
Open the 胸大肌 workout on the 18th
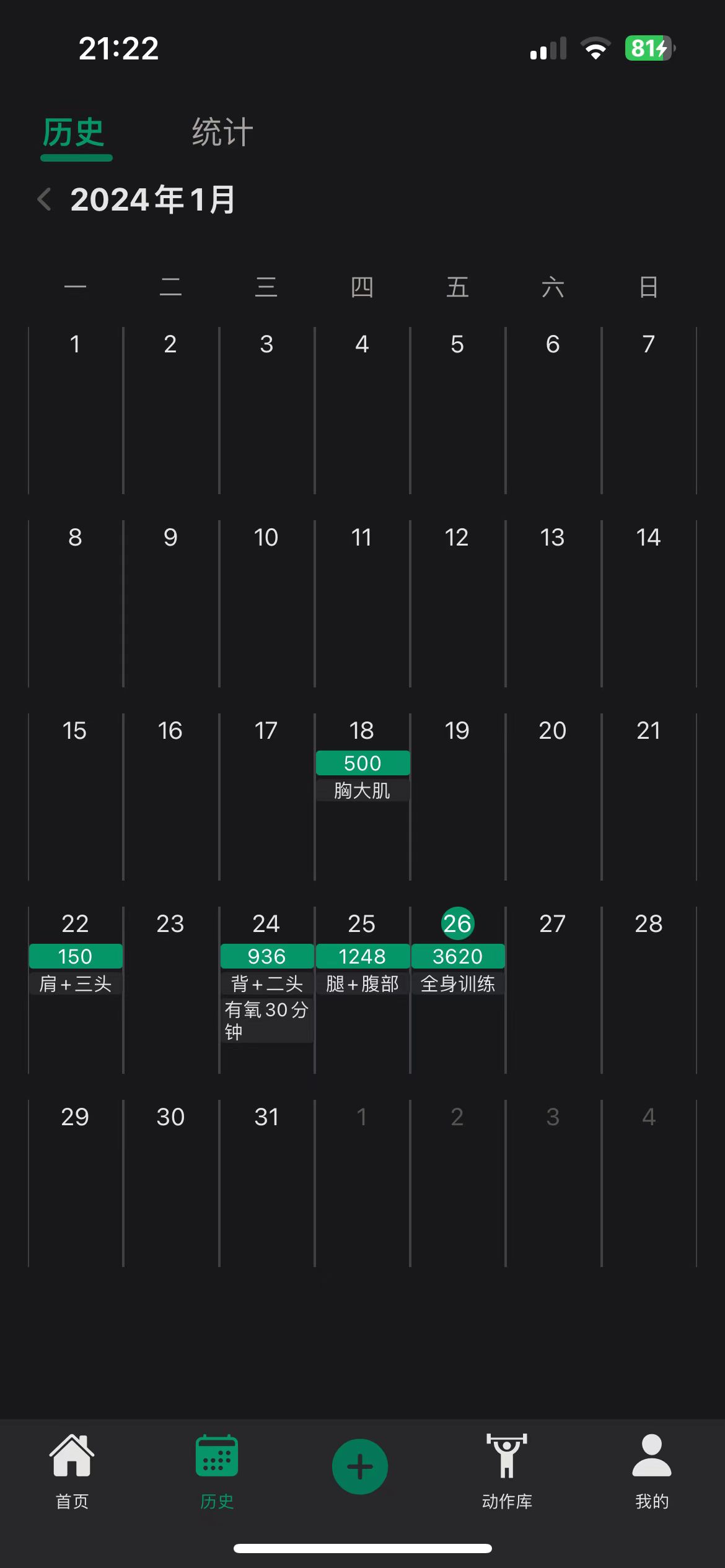362,790
